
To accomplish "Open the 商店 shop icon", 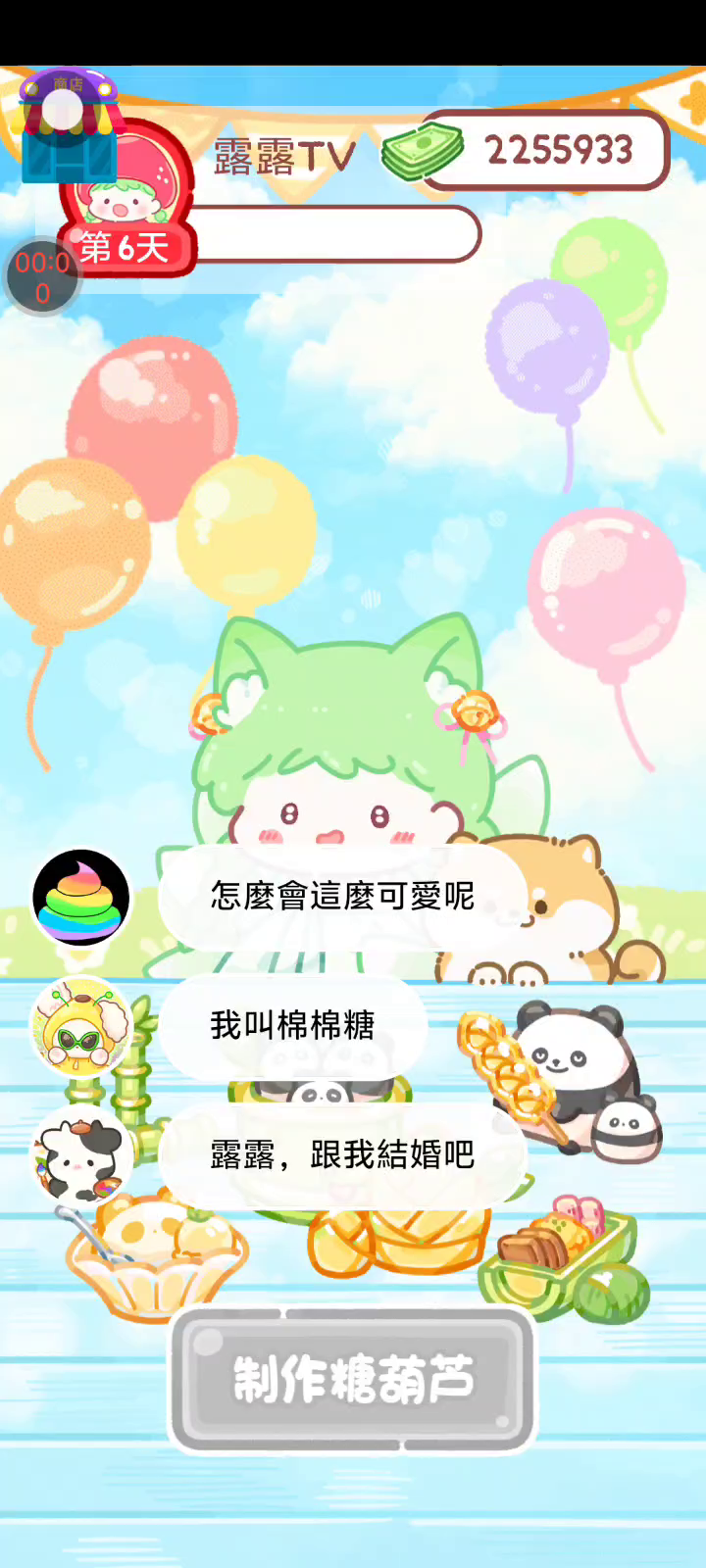I will (68, 127).
